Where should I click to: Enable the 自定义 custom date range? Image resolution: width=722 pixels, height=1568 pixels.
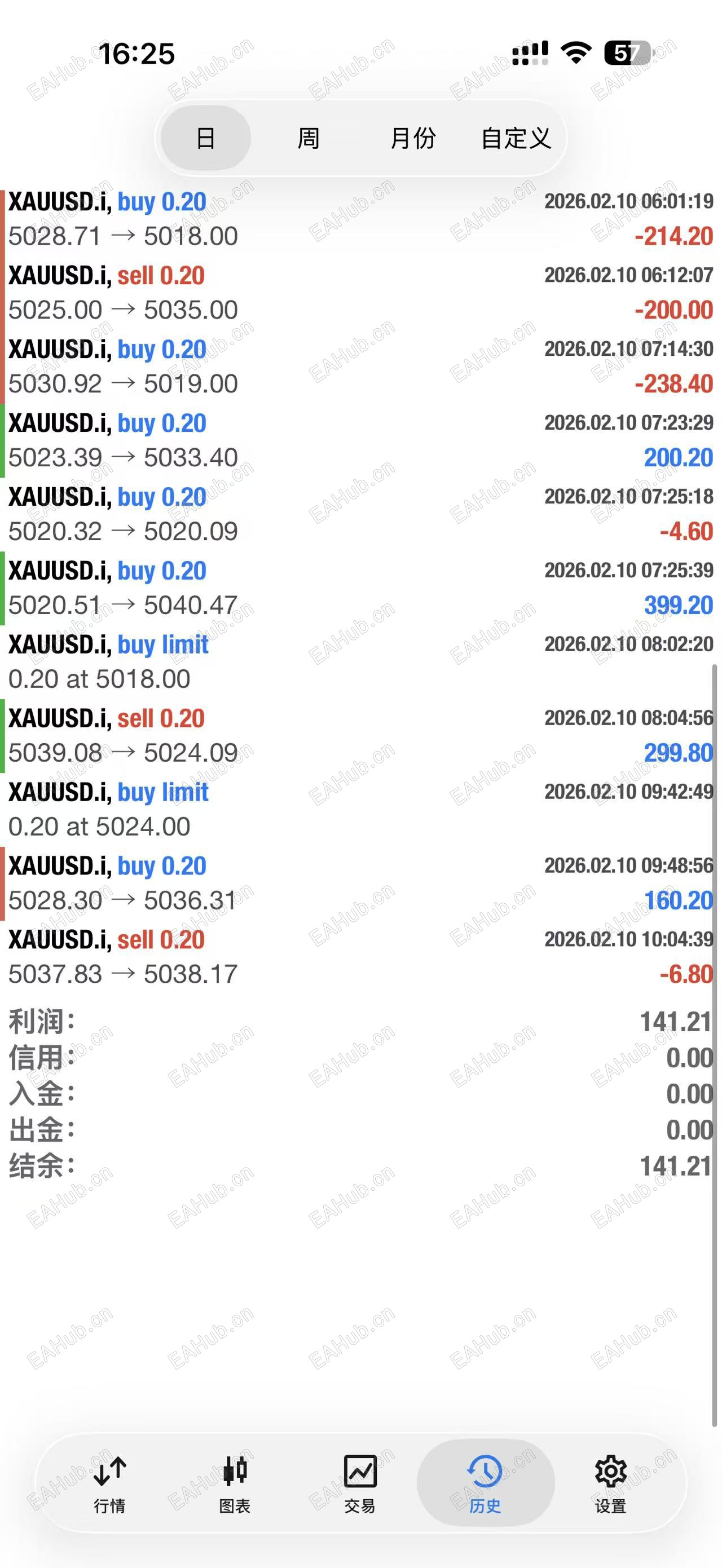[x=516, y=138]
